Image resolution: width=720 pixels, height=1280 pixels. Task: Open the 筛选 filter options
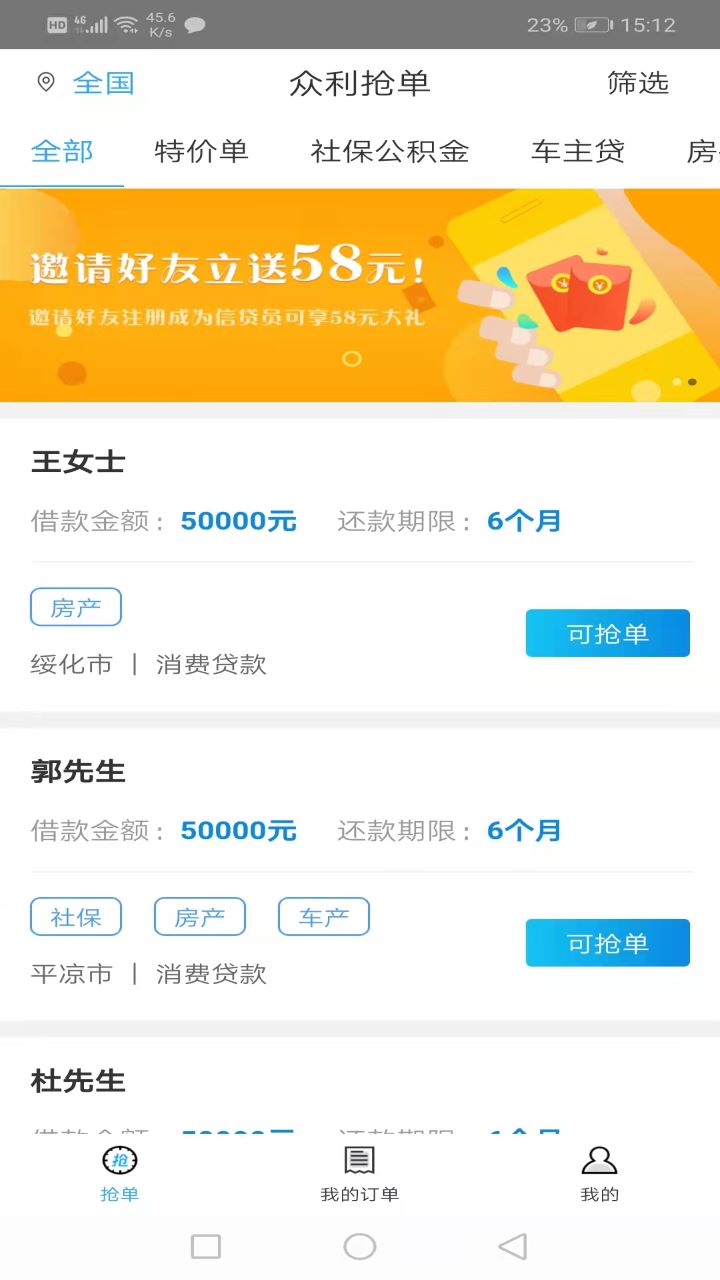coord(638,84)
